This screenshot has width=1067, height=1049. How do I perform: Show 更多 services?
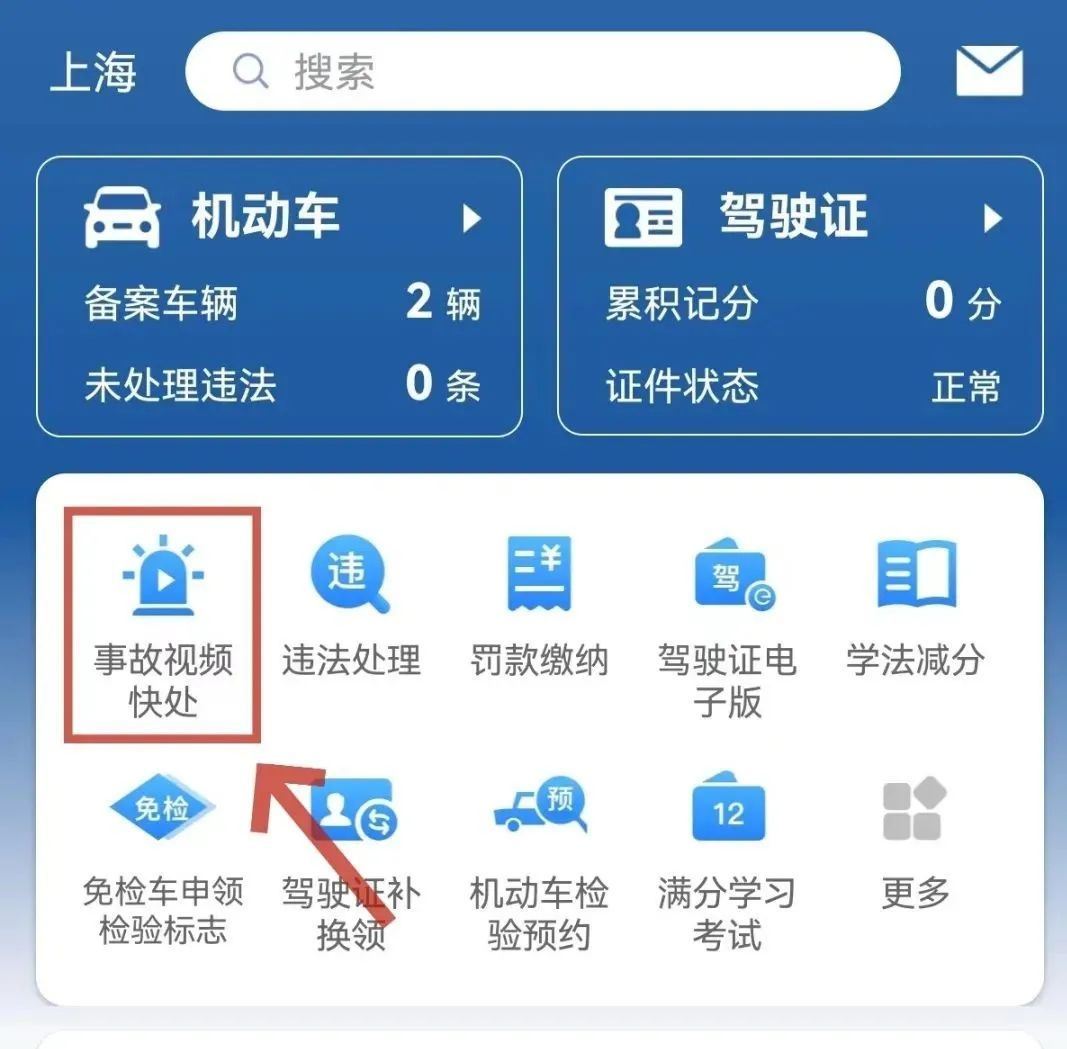point(915,840)
